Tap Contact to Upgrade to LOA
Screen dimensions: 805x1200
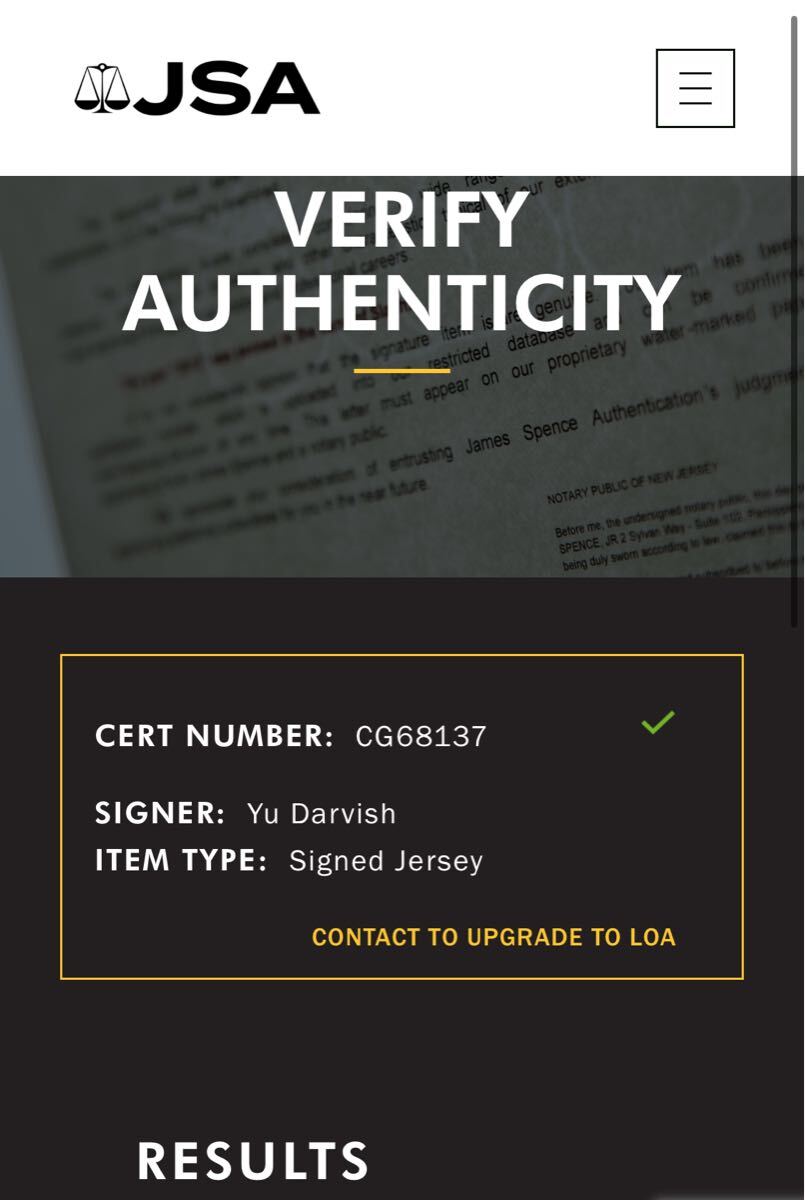click(493, 937)
